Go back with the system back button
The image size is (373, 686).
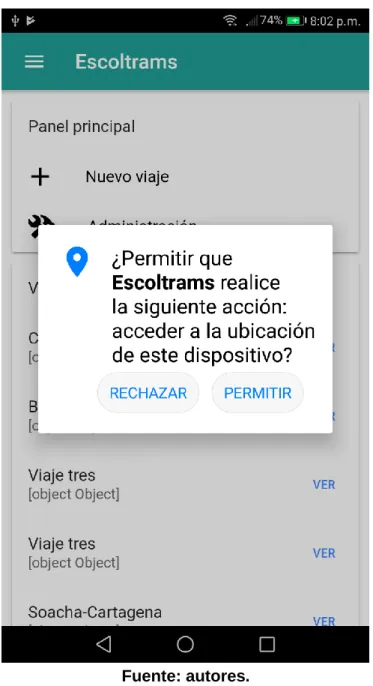(x=103, y=644)
